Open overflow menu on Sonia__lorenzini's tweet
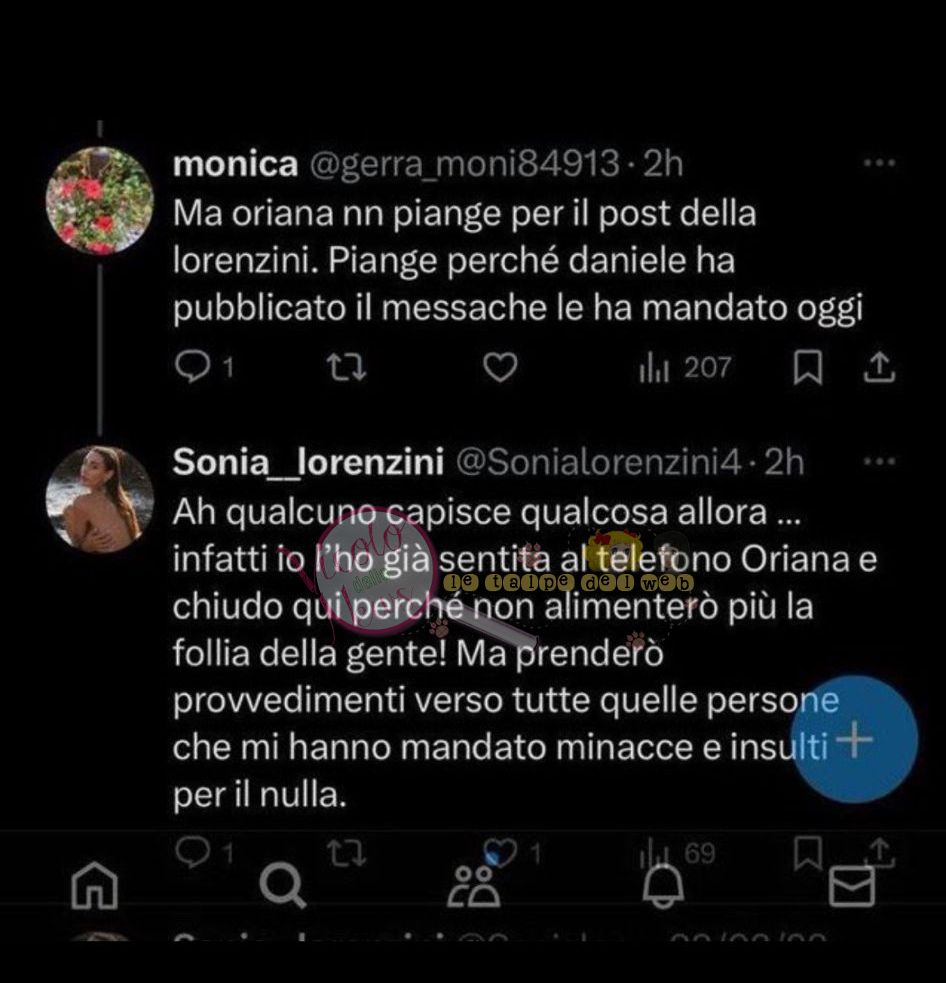The height and width of the screenshot is (983, 946). coord(879,462)
